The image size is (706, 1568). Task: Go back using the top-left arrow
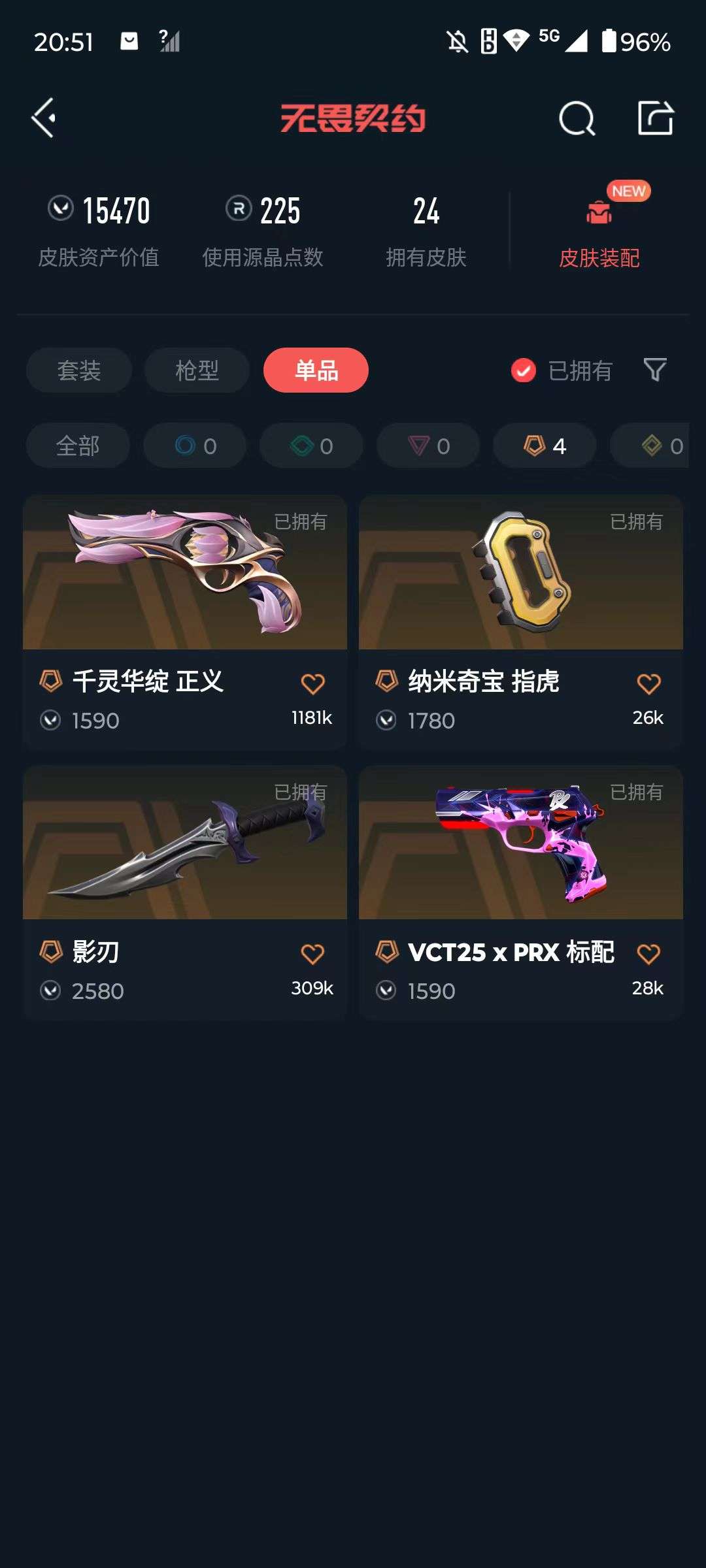pyautogui.click(x=44, y=118)
